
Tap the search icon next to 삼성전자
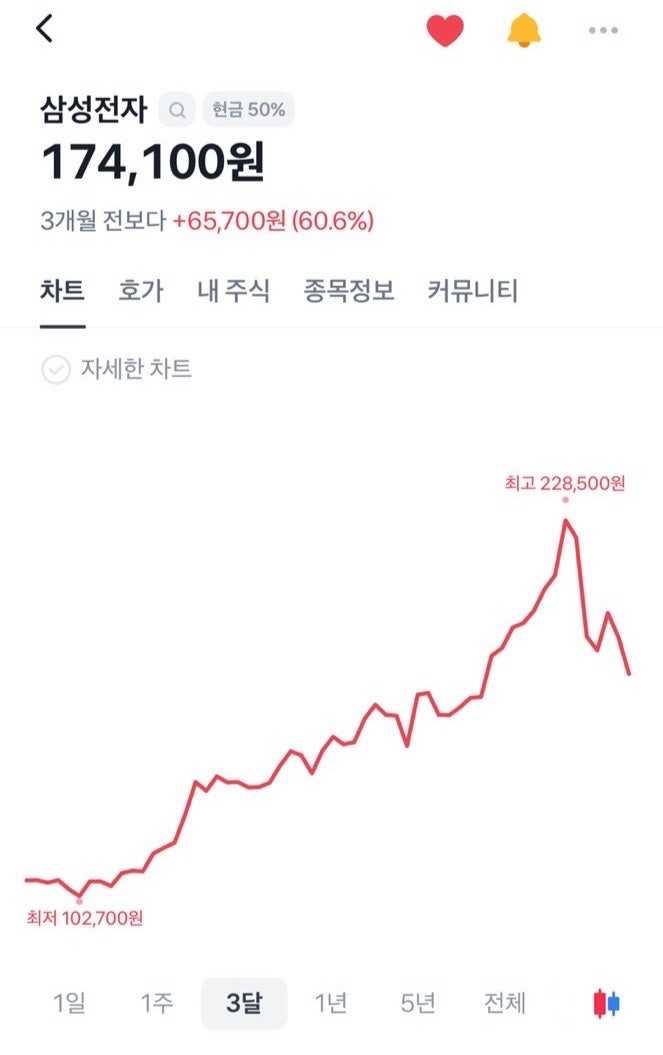click(178, 110)
